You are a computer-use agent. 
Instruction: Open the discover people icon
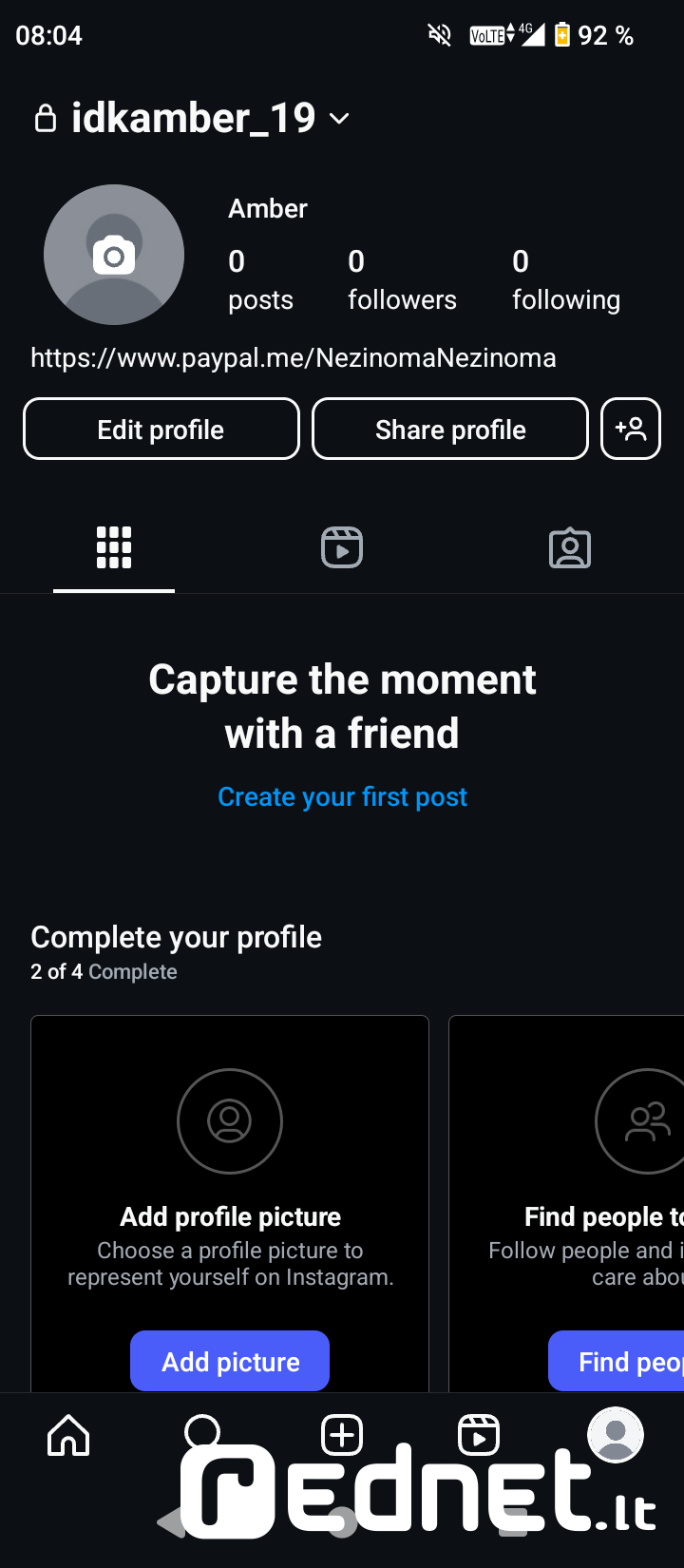click(631, 430)
